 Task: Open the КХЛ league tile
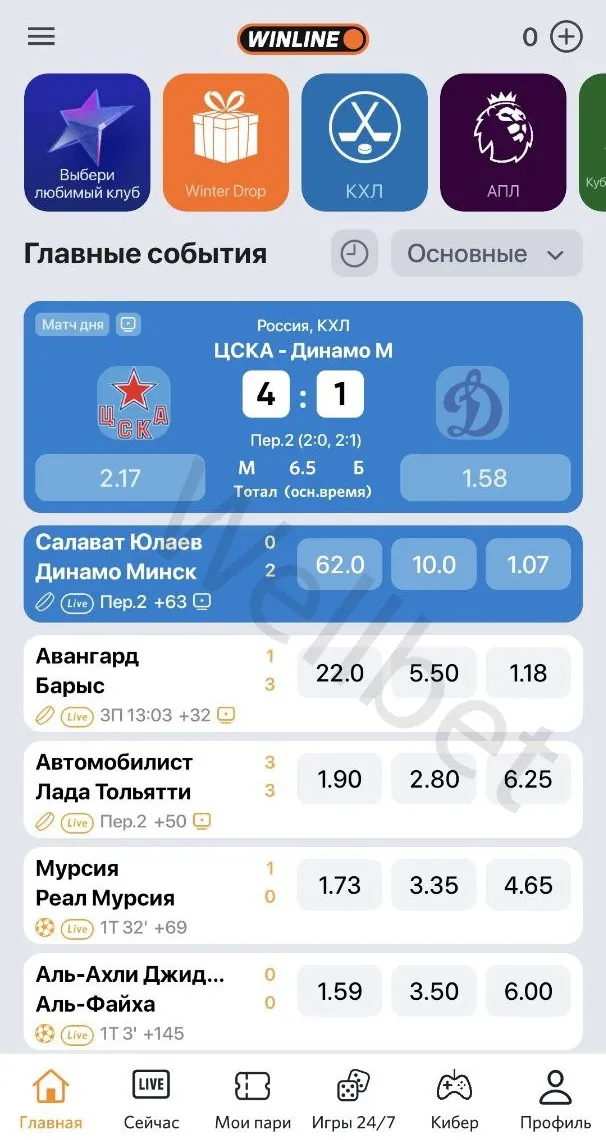(364, 142)
